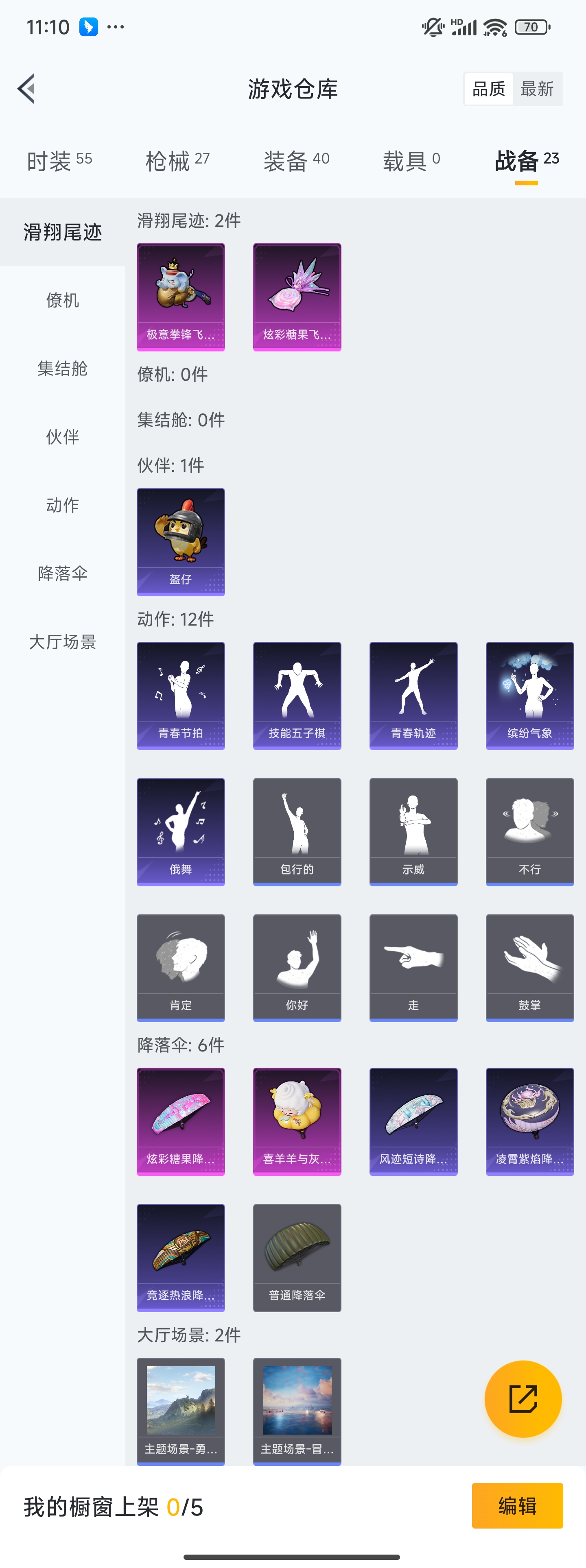The height and width of the screenshot is (1568, 586).
Task: Switch sorting to 品质
Action: click(x=489, y=88)
